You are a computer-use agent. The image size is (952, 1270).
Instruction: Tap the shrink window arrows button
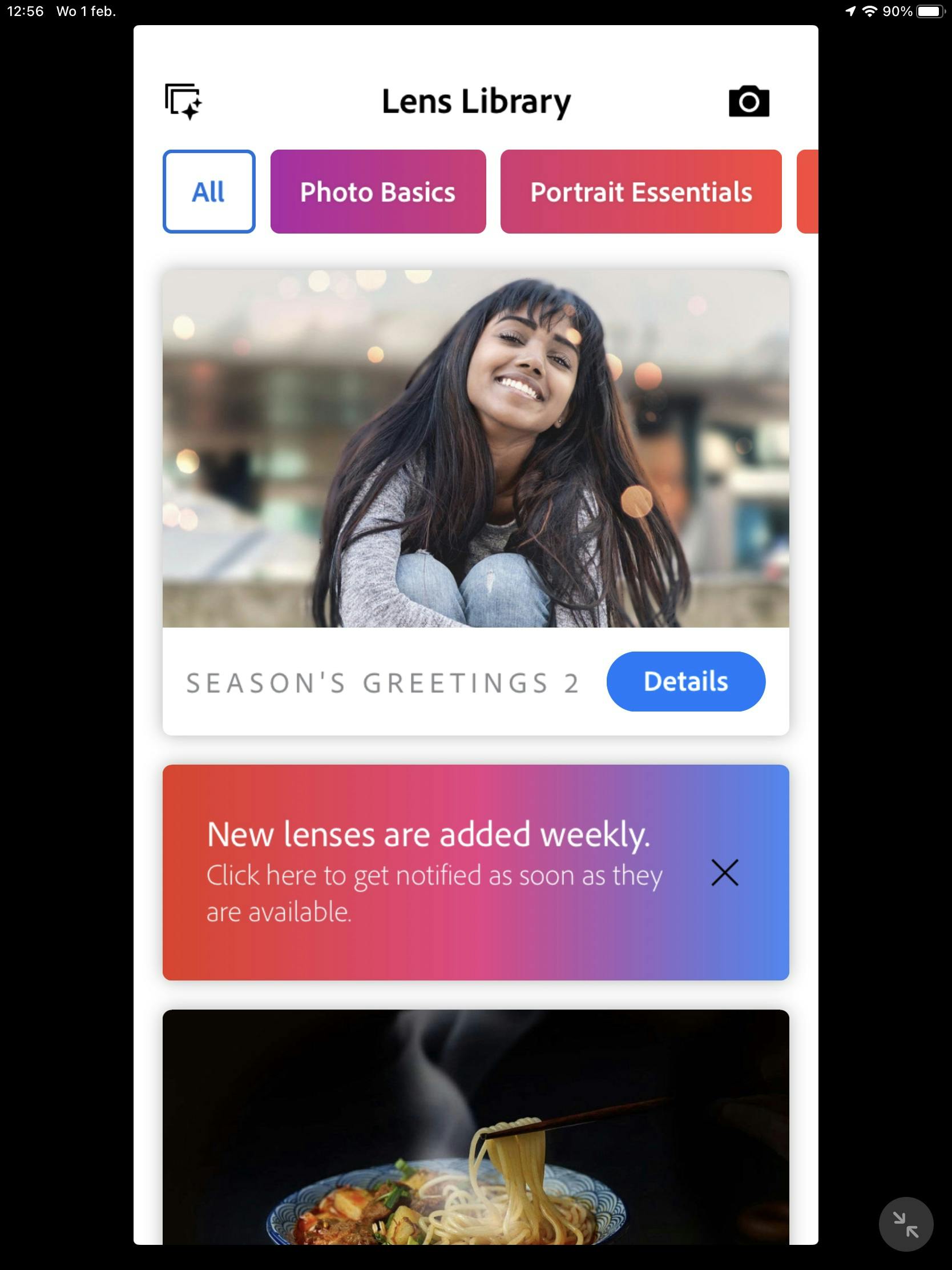pyautogui.click(x=906, y=1224)
